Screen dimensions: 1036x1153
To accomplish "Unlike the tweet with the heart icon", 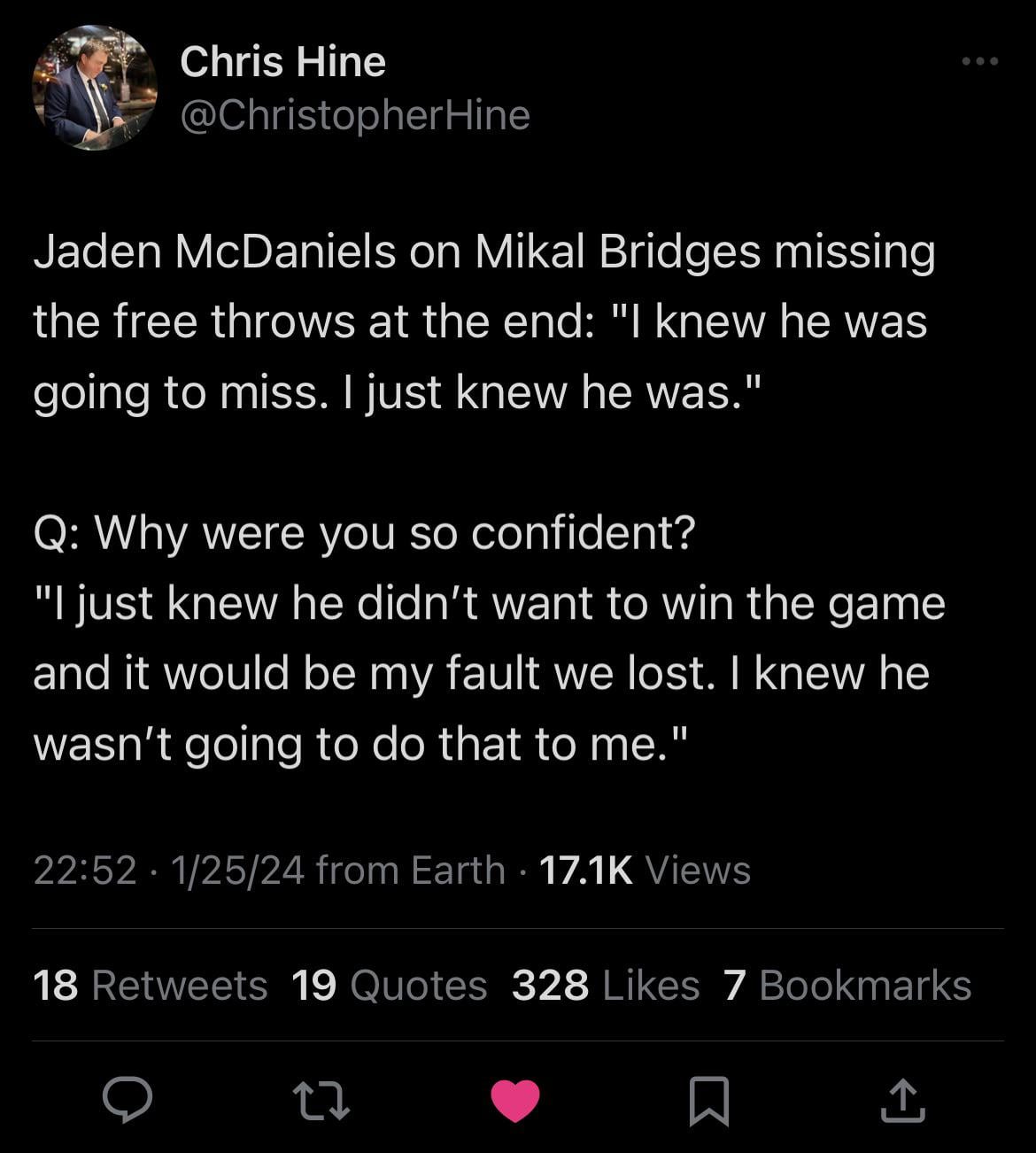I will [515, 1101].
